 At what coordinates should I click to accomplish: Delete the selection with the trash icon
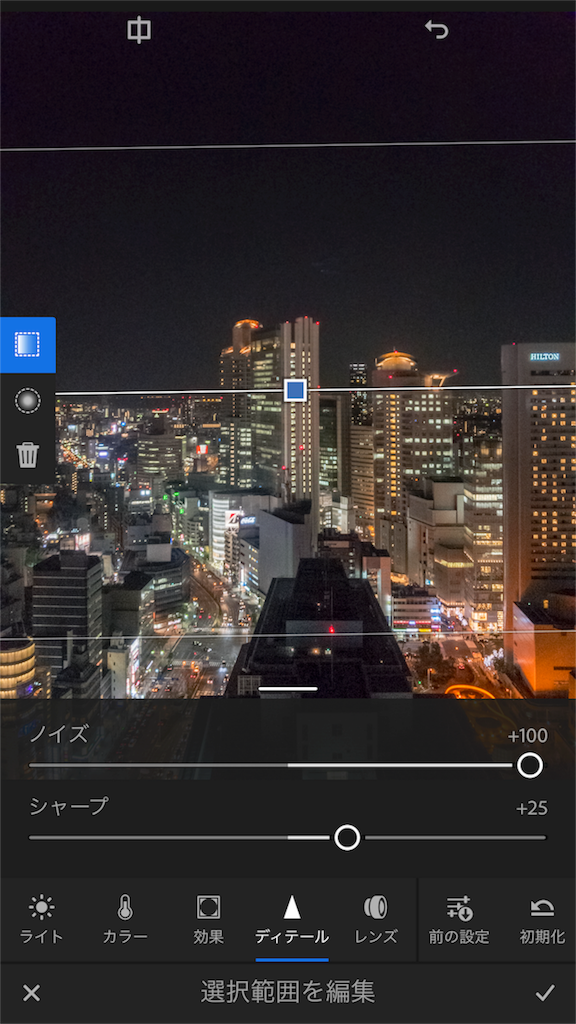pyautogui.click(x=27, y=455)
